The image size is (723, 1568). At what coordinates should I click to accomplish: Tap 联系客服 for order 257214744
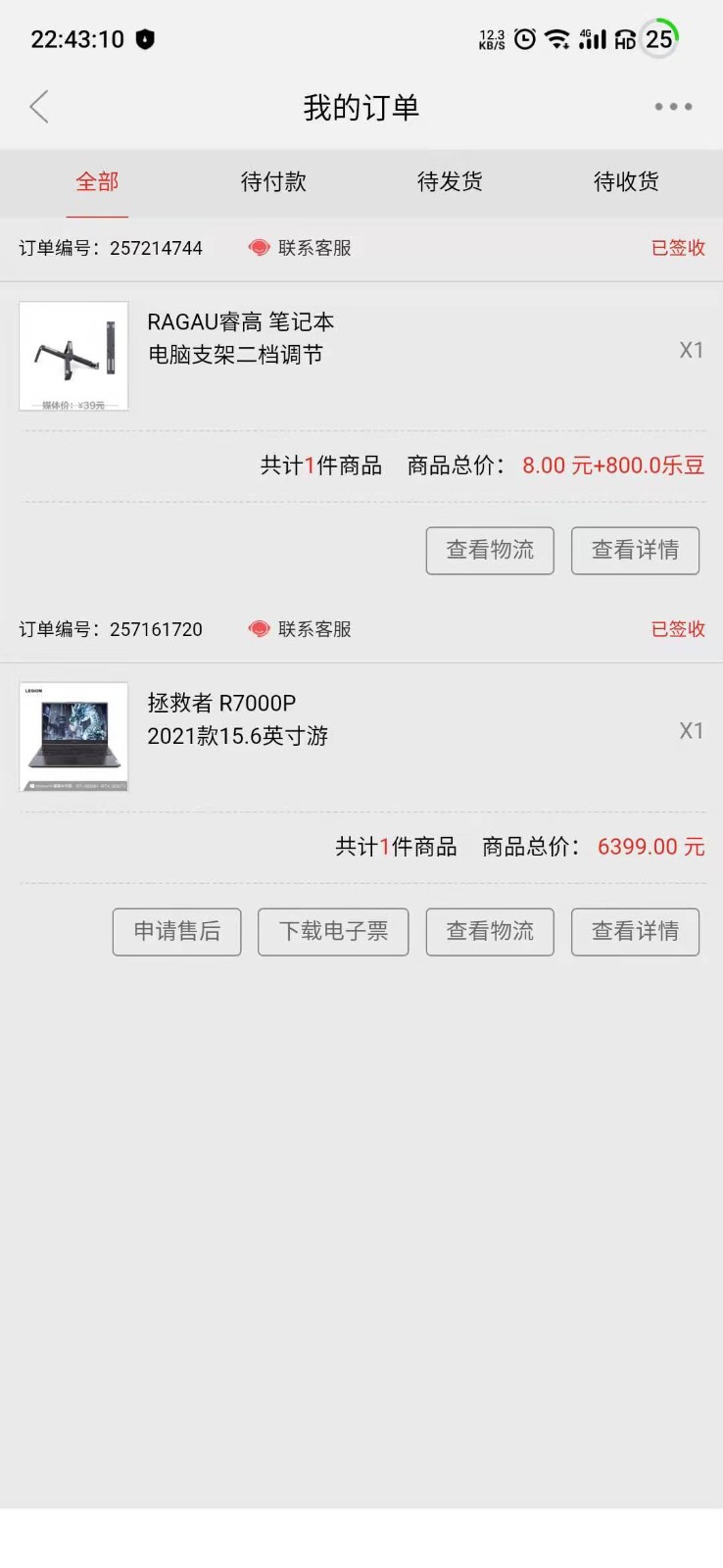(301, 248)
